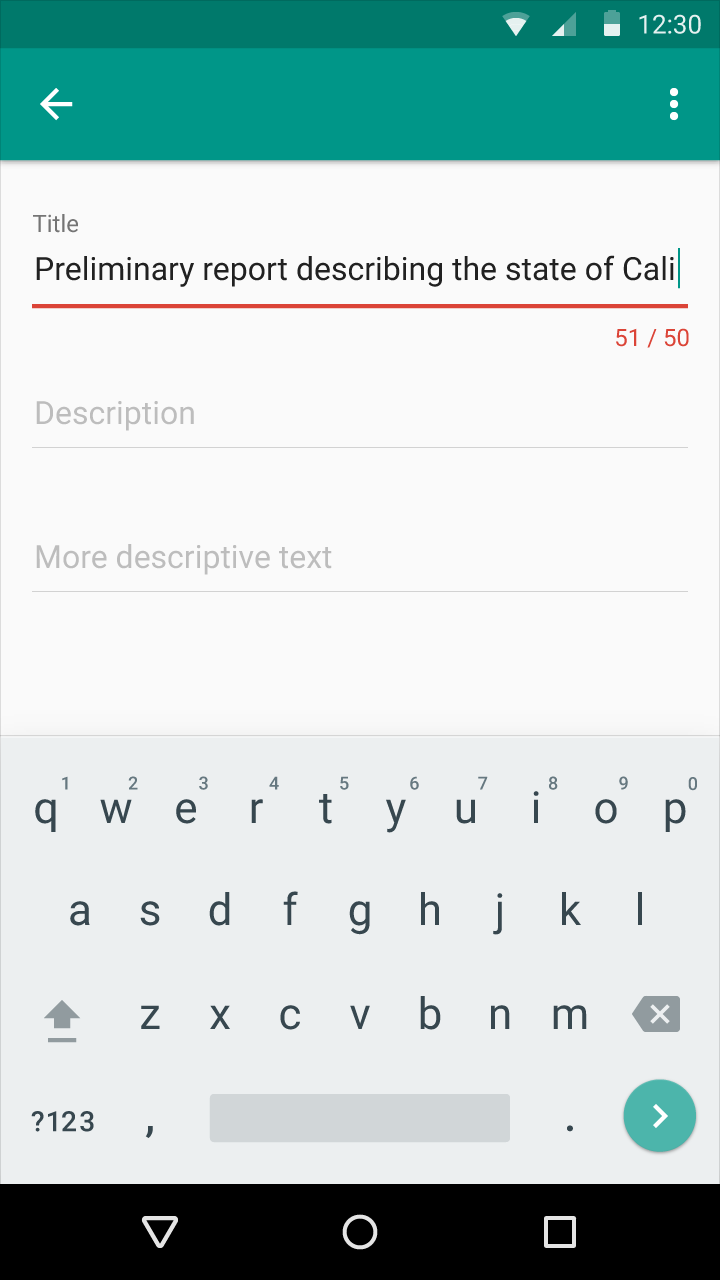
Task: Delete a character with backspace key
Action: click(x=657, y=1015)
